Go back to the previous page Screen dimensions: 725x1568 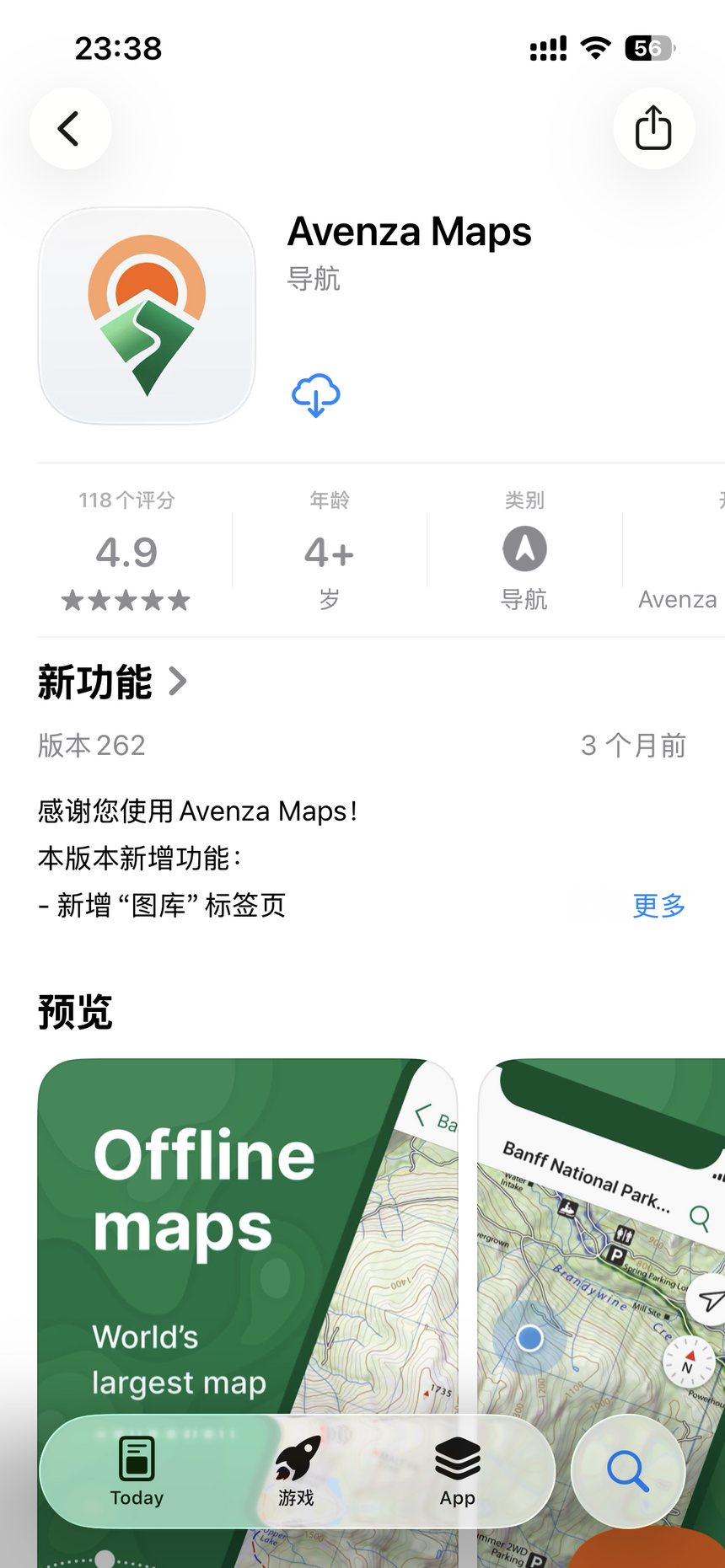70,129
